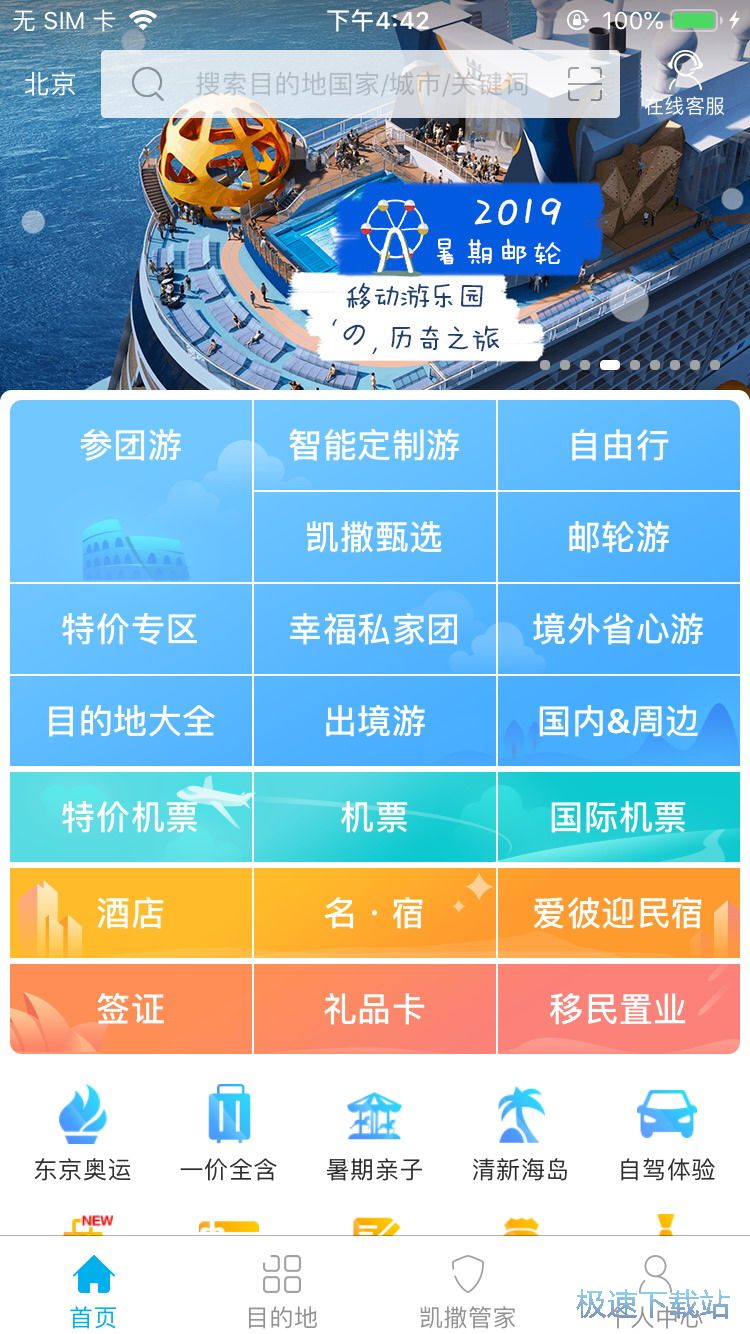The image size is (750, 1334).
Task: Select the 礼品卡 gift card tile
Action: pos(374,1009)
